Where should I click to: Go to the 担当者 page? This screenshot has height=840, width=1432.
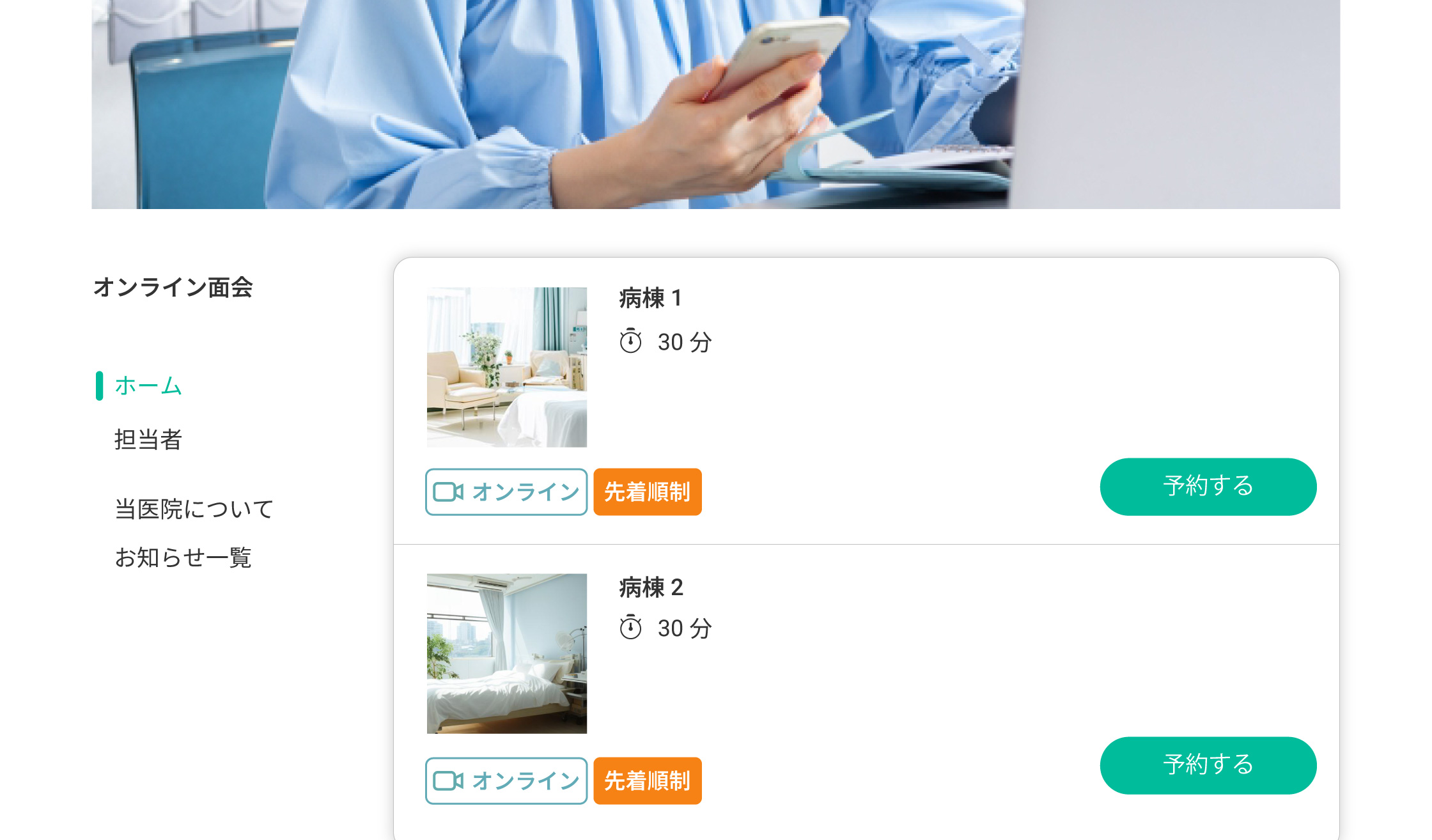(148, 440)
